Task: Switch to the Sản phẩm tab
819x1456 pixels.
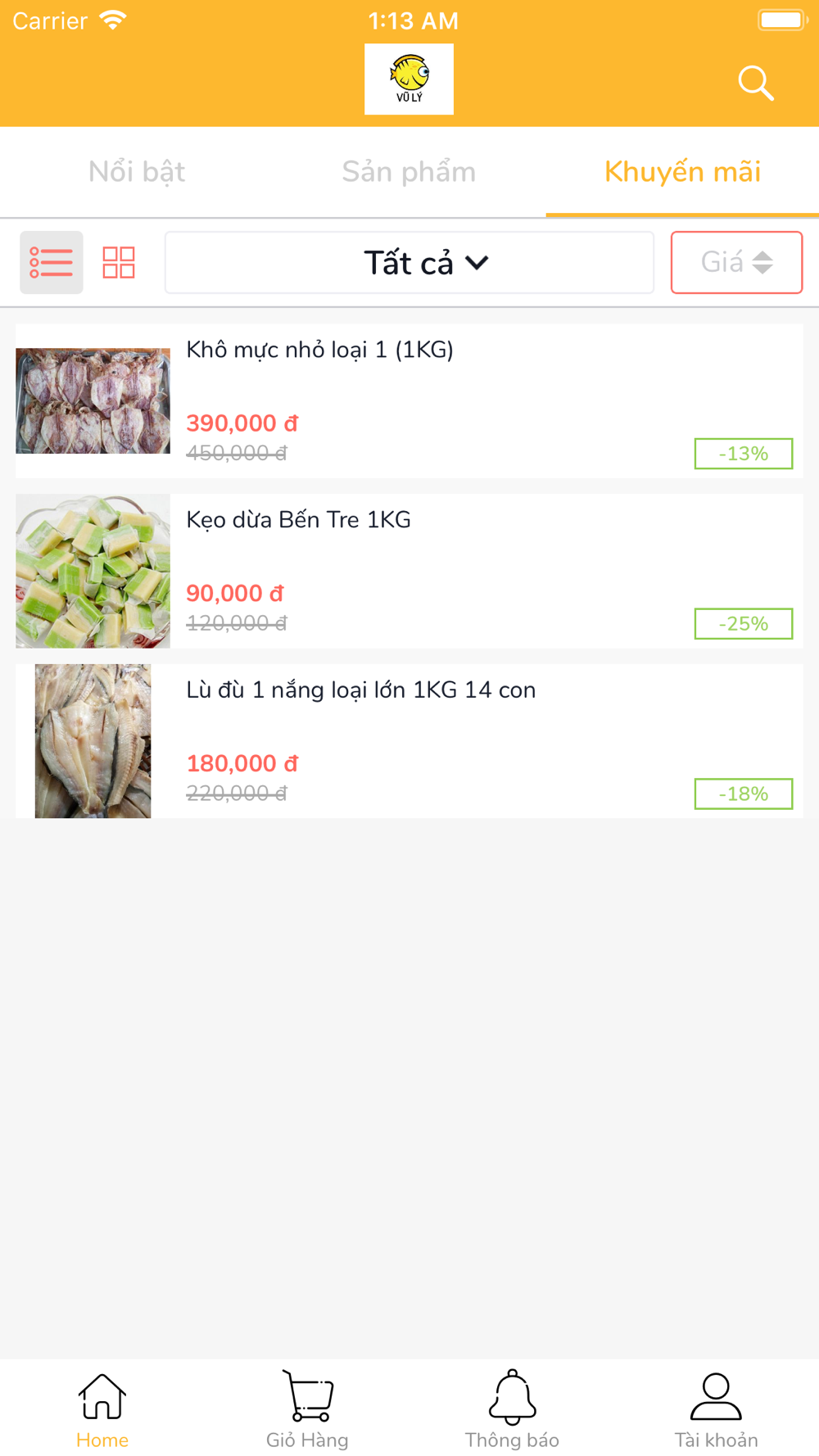Action: click(x=409, y=172)
